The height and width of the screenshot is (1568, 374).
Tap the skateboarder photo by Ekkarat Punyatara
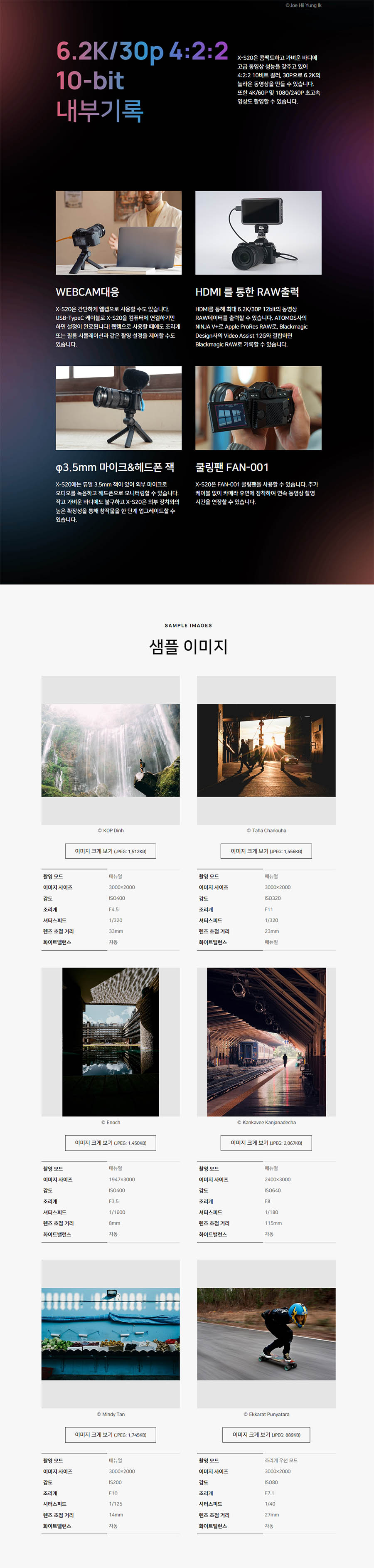click(x=266, y=1333)
